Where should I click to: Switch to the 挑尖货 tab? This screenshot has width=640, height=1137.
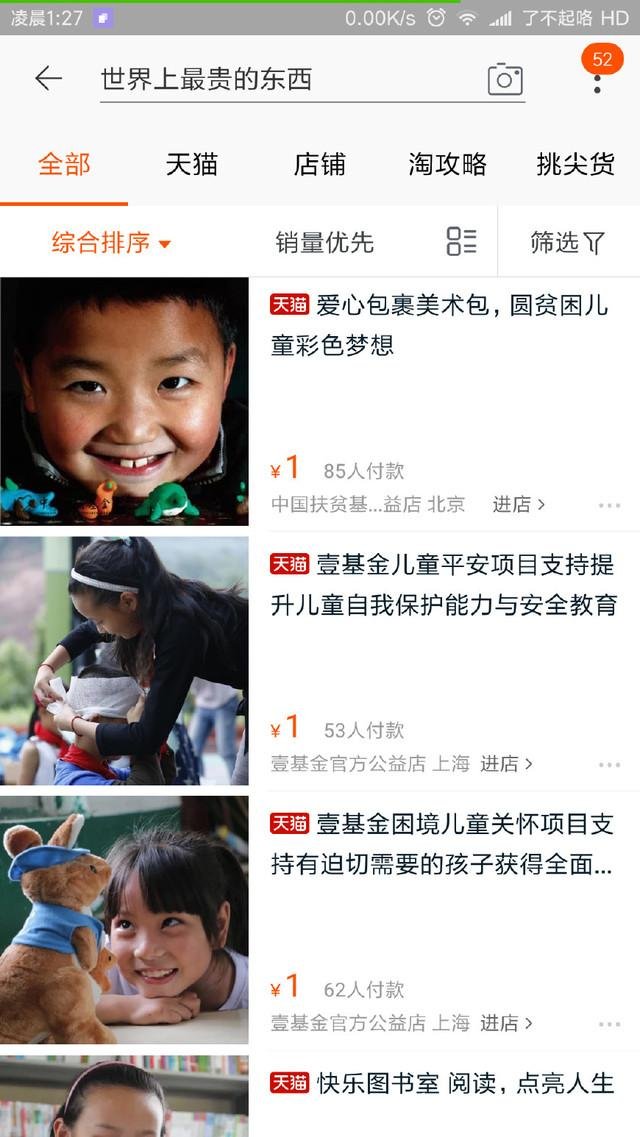click(575, 164)
